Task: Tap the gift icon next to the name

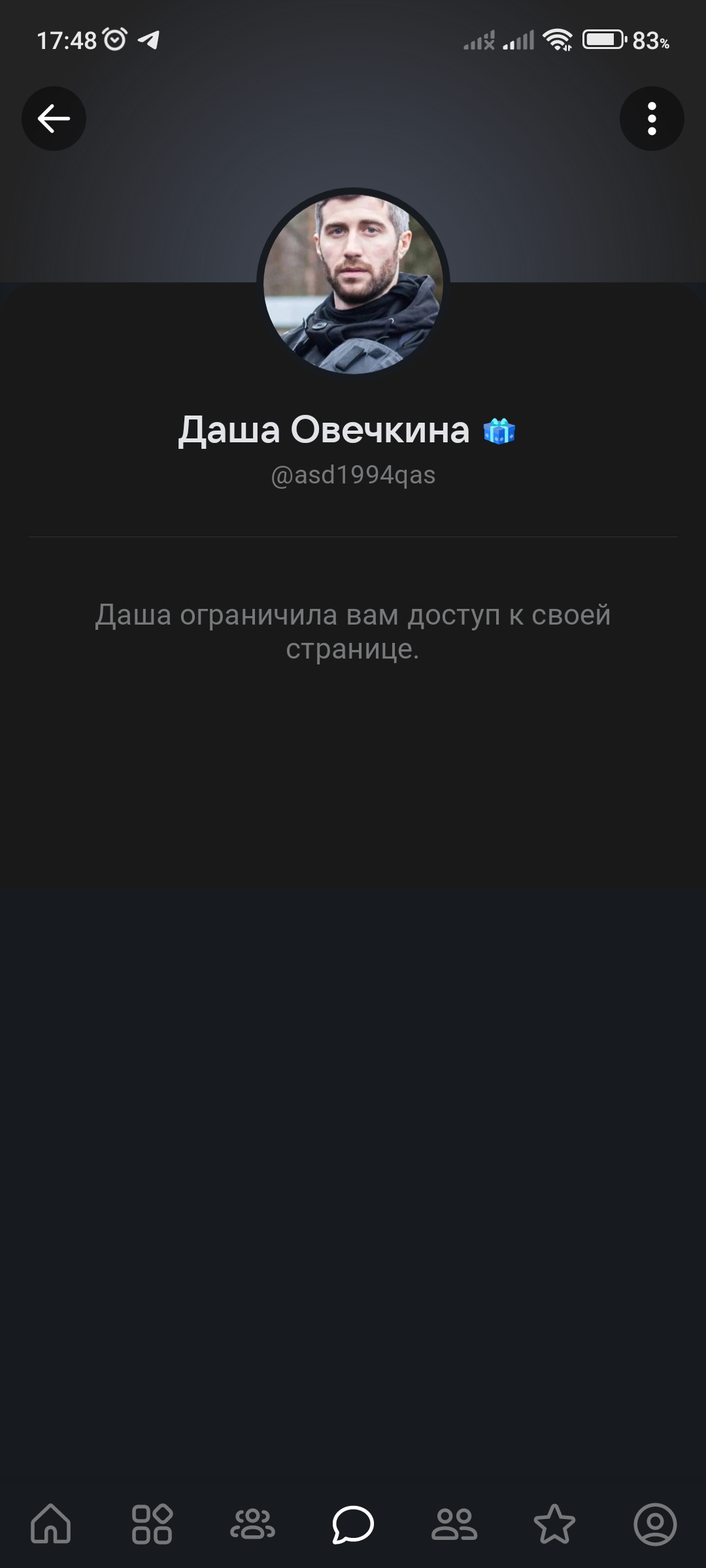Action: pos(499,431)
